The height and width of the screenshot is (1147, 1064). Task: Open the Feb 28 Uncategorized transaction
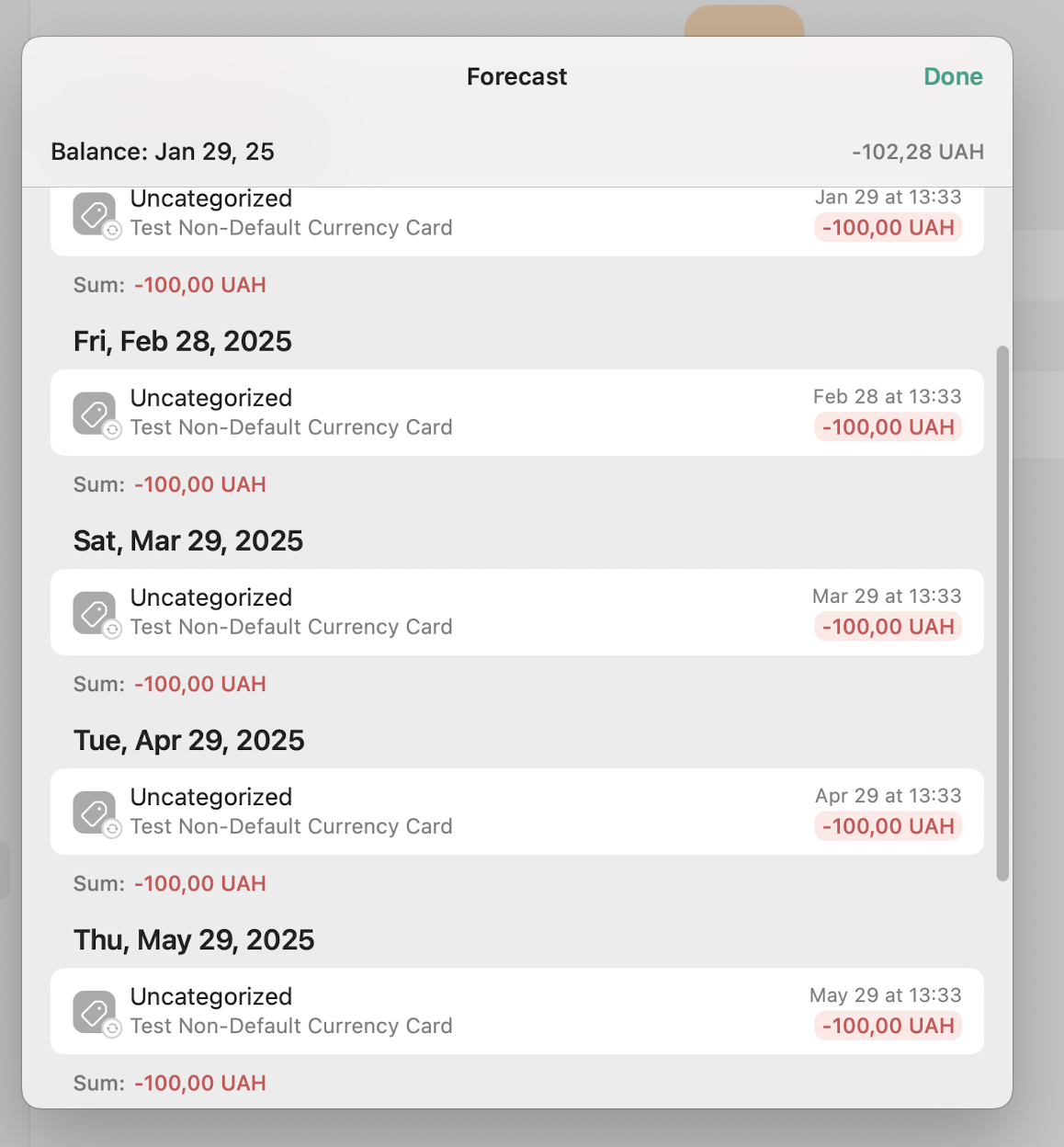point(516,413)
